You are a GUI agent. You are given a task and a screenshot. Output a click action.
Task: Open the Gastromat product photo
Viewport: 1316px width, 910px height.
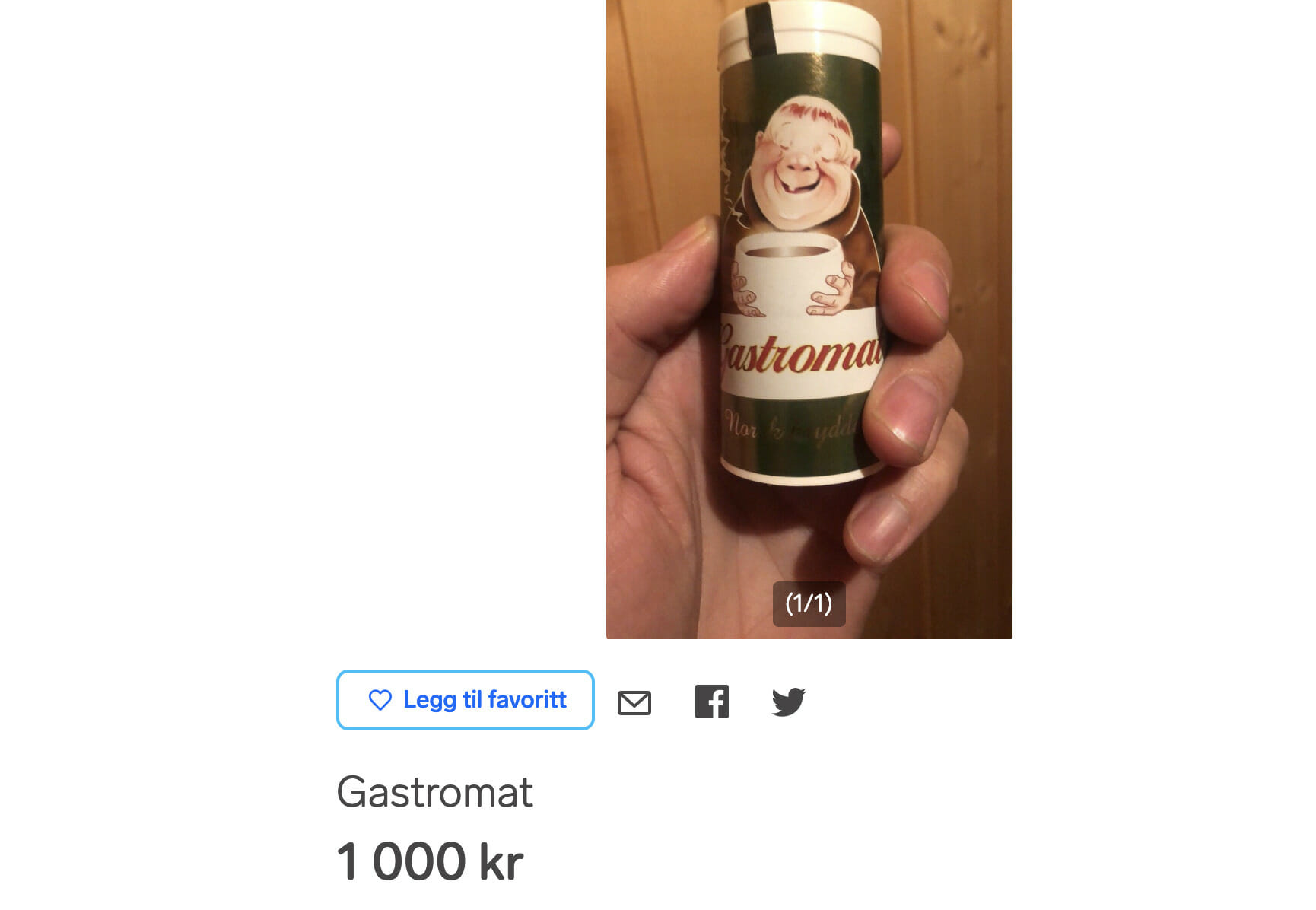pyautogui.click(x=809, y=304)
